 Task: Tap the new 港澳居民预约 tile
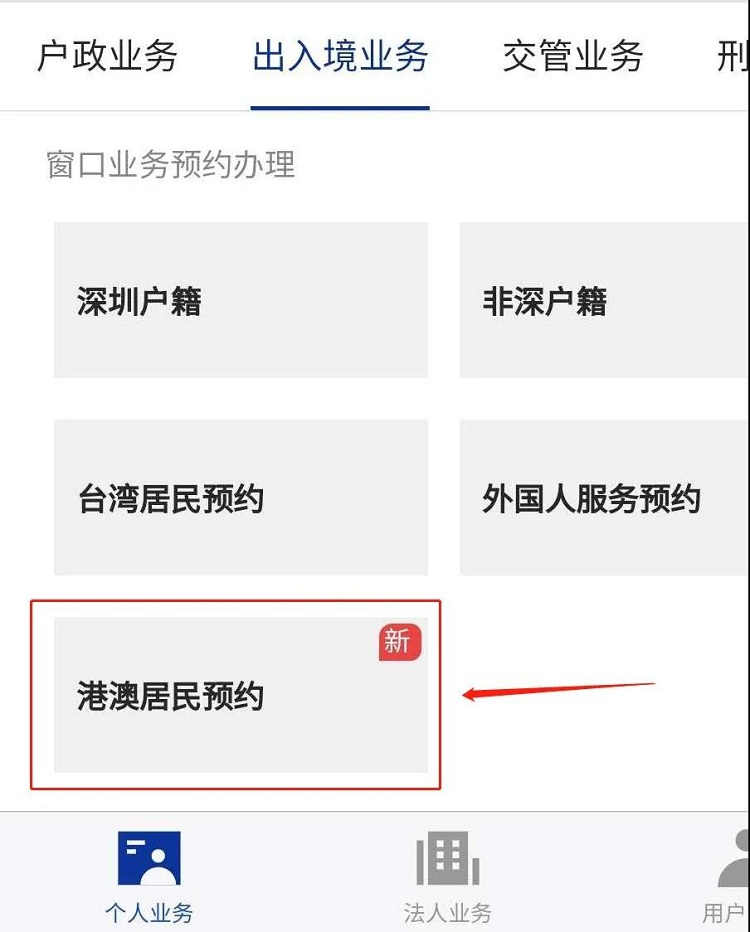(240, 695)
